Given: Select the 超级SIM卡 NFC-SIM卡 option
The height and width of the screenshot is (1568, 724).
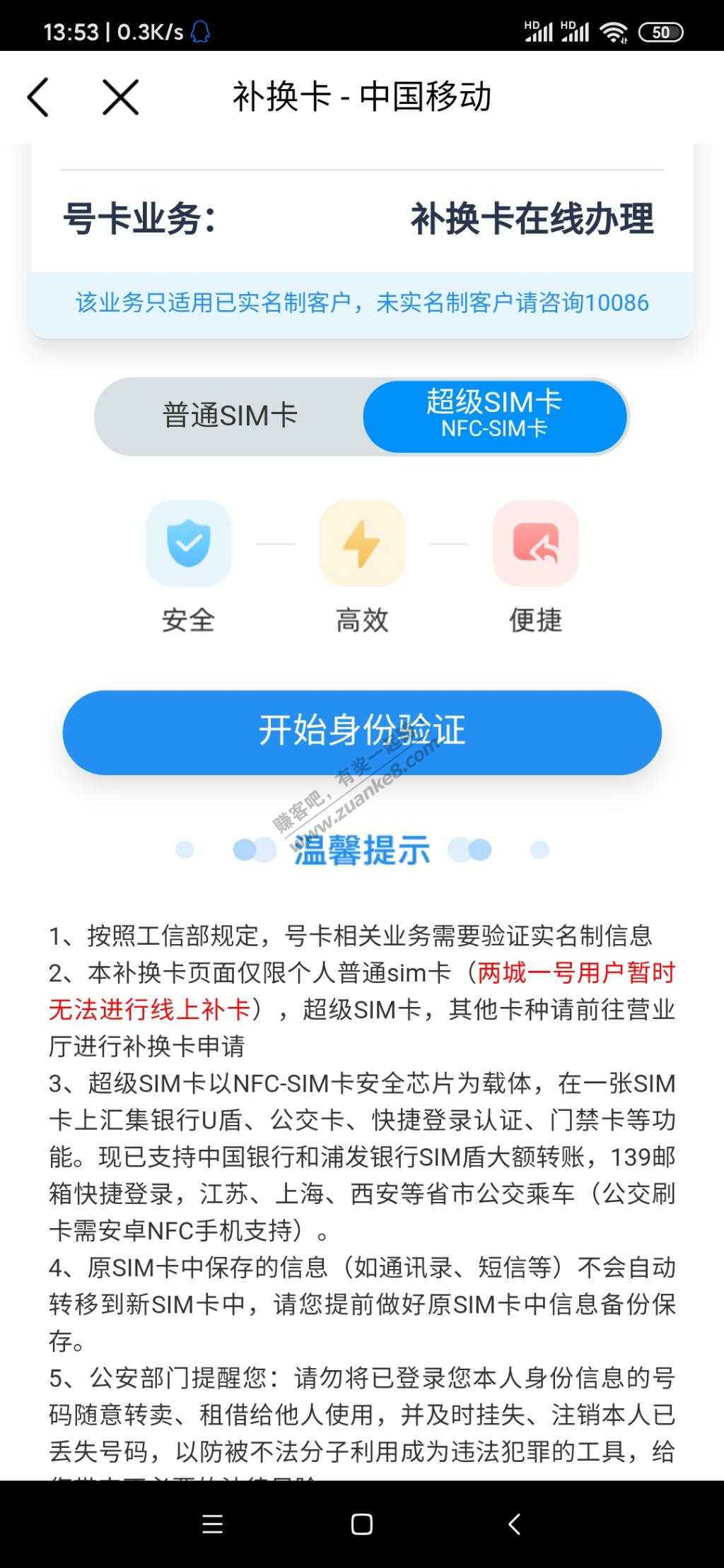Looking at the screenshot, I should tap(494, 415).
